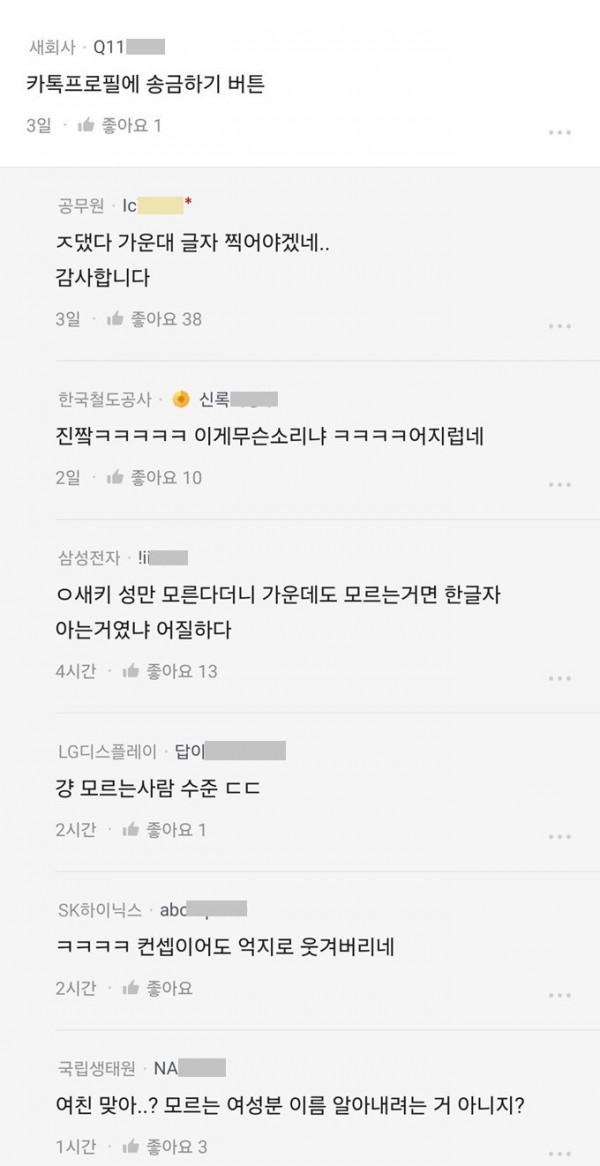Like the 공무원 reply with 38 likes
This screenshot has width=600, height=1166.
(154, 319)
